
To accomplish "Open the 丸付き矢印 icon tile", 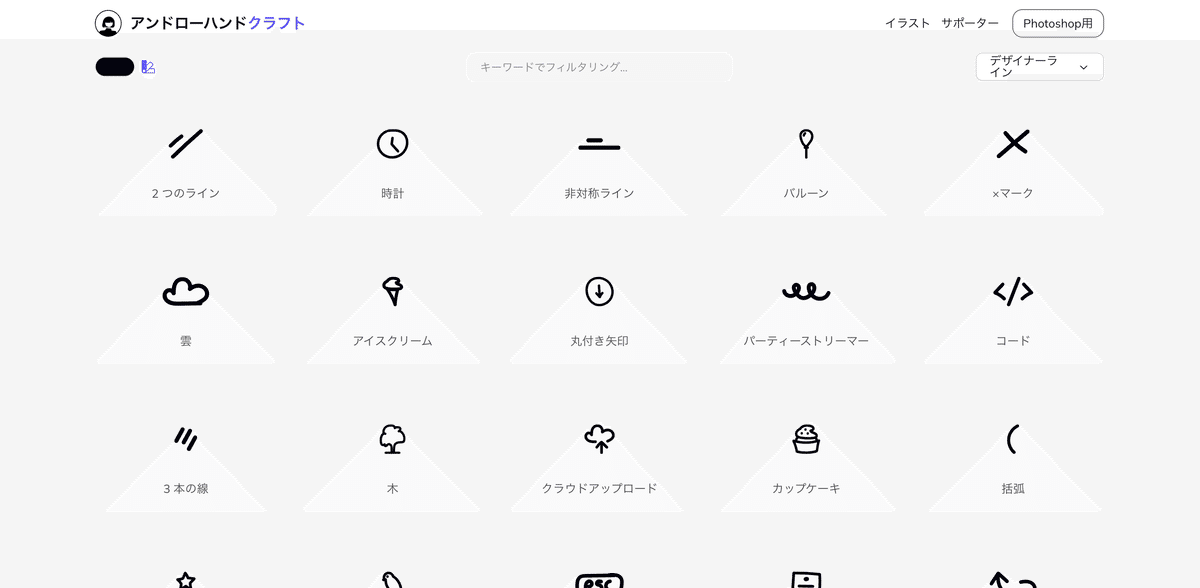I will (599, 312).
